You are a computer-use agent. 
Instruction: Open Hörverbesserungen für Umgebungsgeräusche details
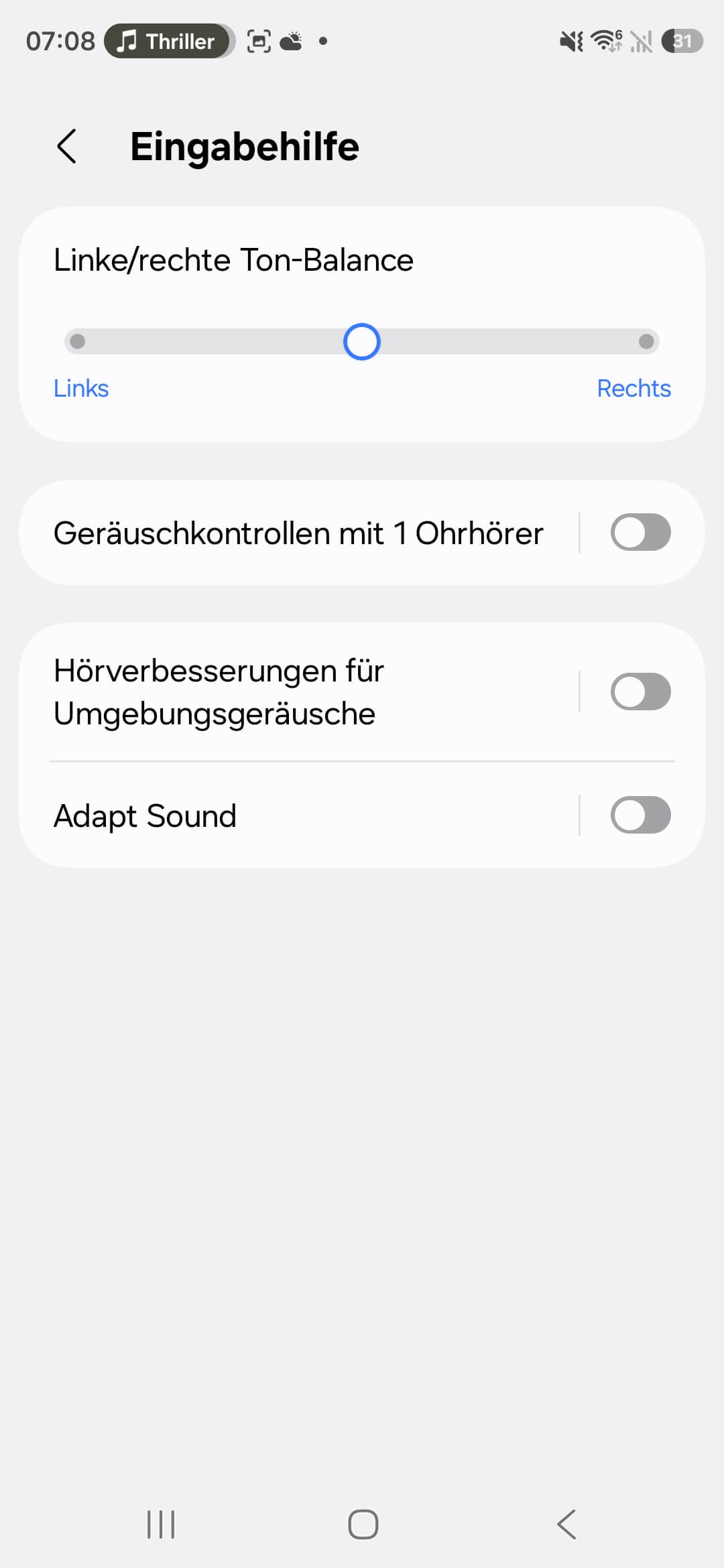268,692
